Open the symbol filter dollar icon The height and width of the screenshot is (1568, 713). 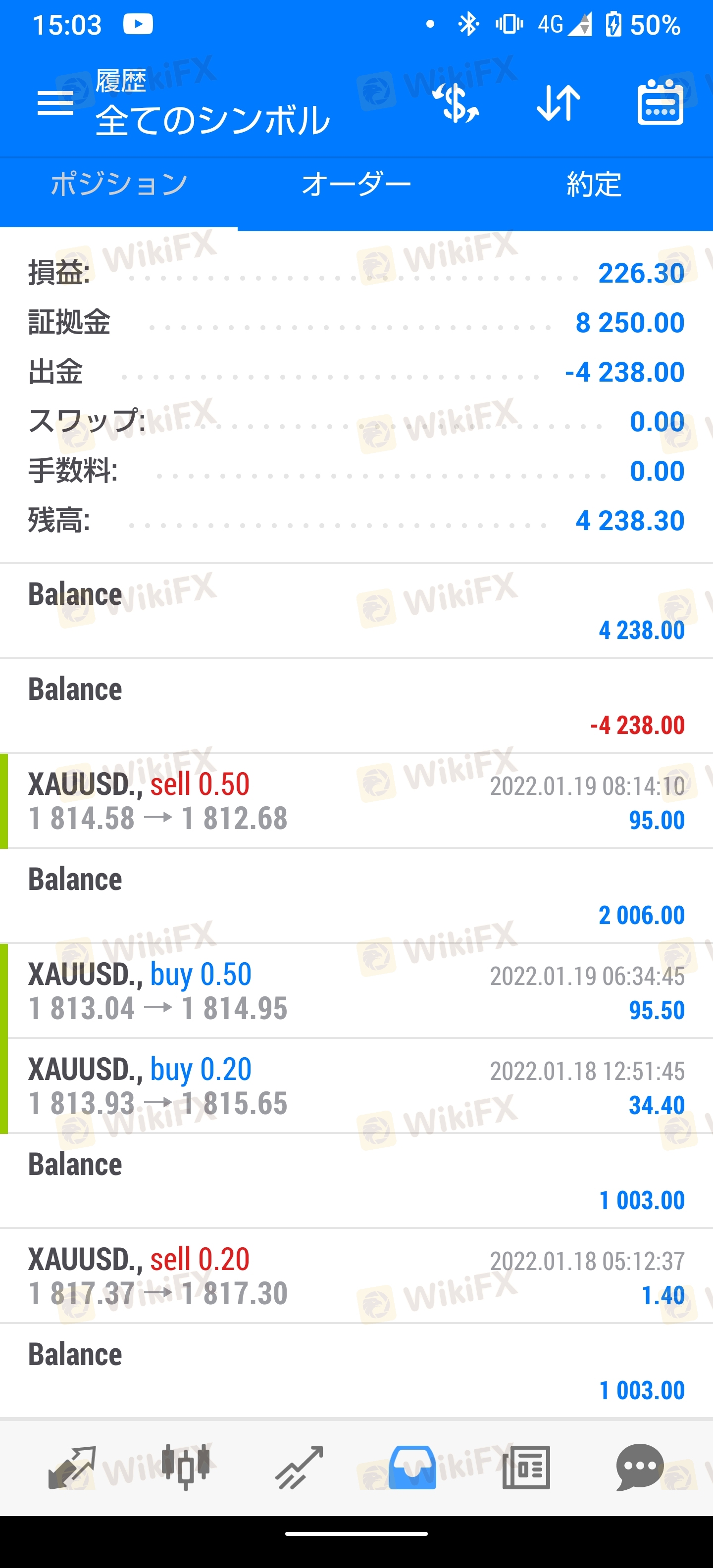pos(456,103)
